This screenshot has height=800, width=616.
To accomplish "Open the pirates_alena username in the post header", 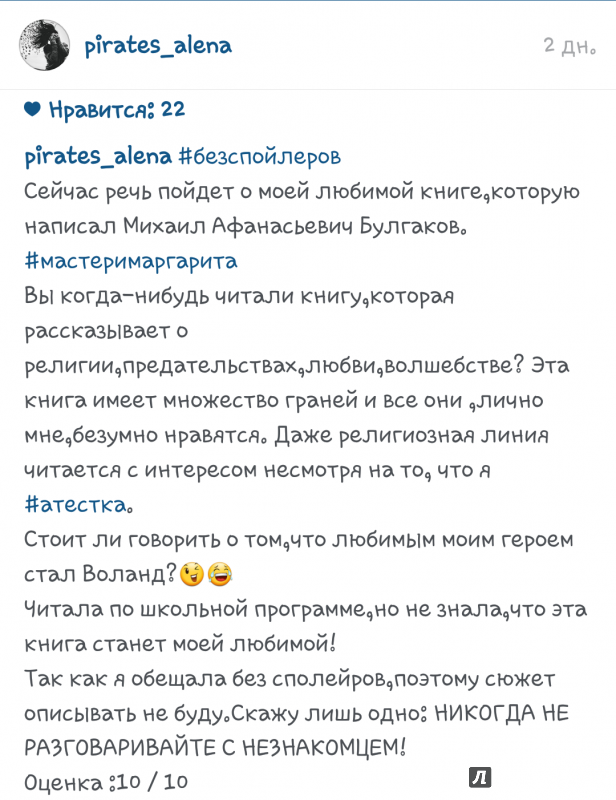I will (158, 46).
